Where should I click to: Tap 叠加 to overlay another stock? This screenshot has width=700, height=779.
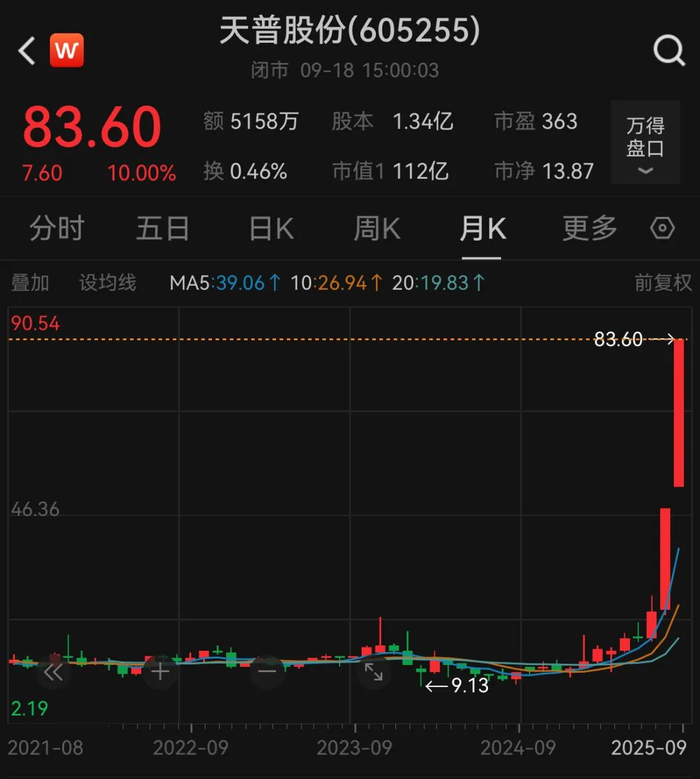(30, 283)
